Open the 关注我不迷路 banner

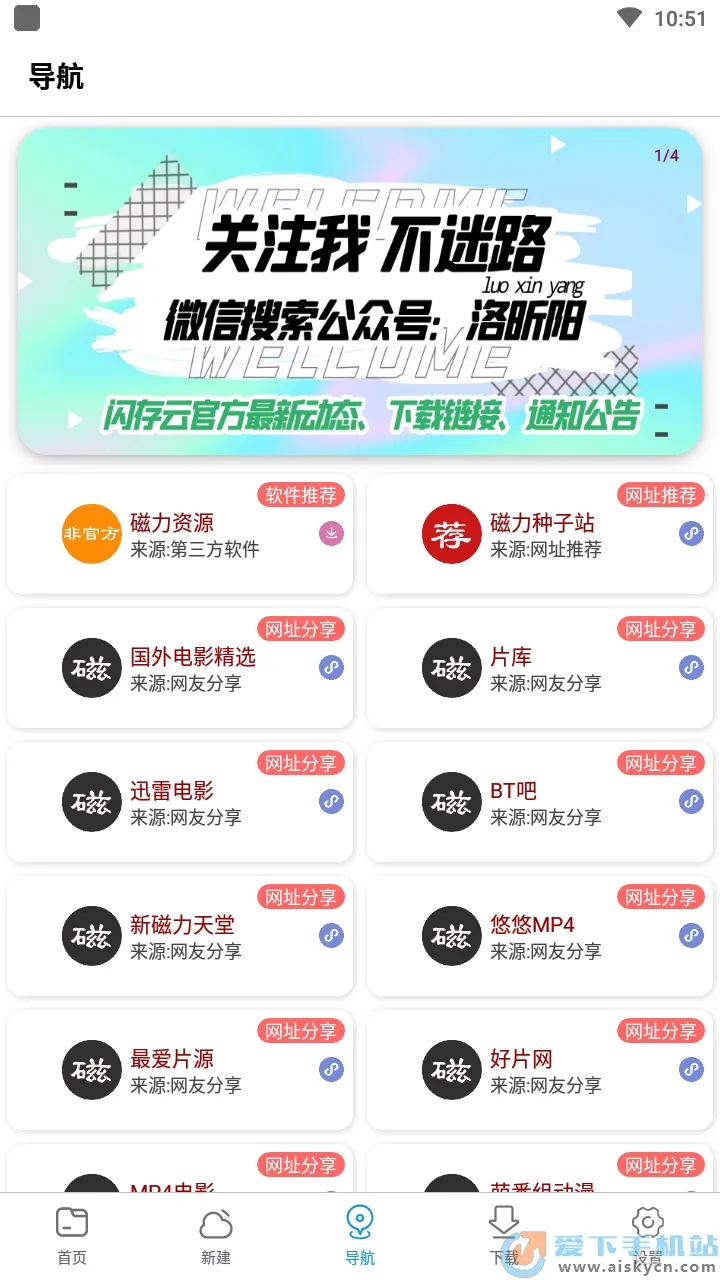360,290
